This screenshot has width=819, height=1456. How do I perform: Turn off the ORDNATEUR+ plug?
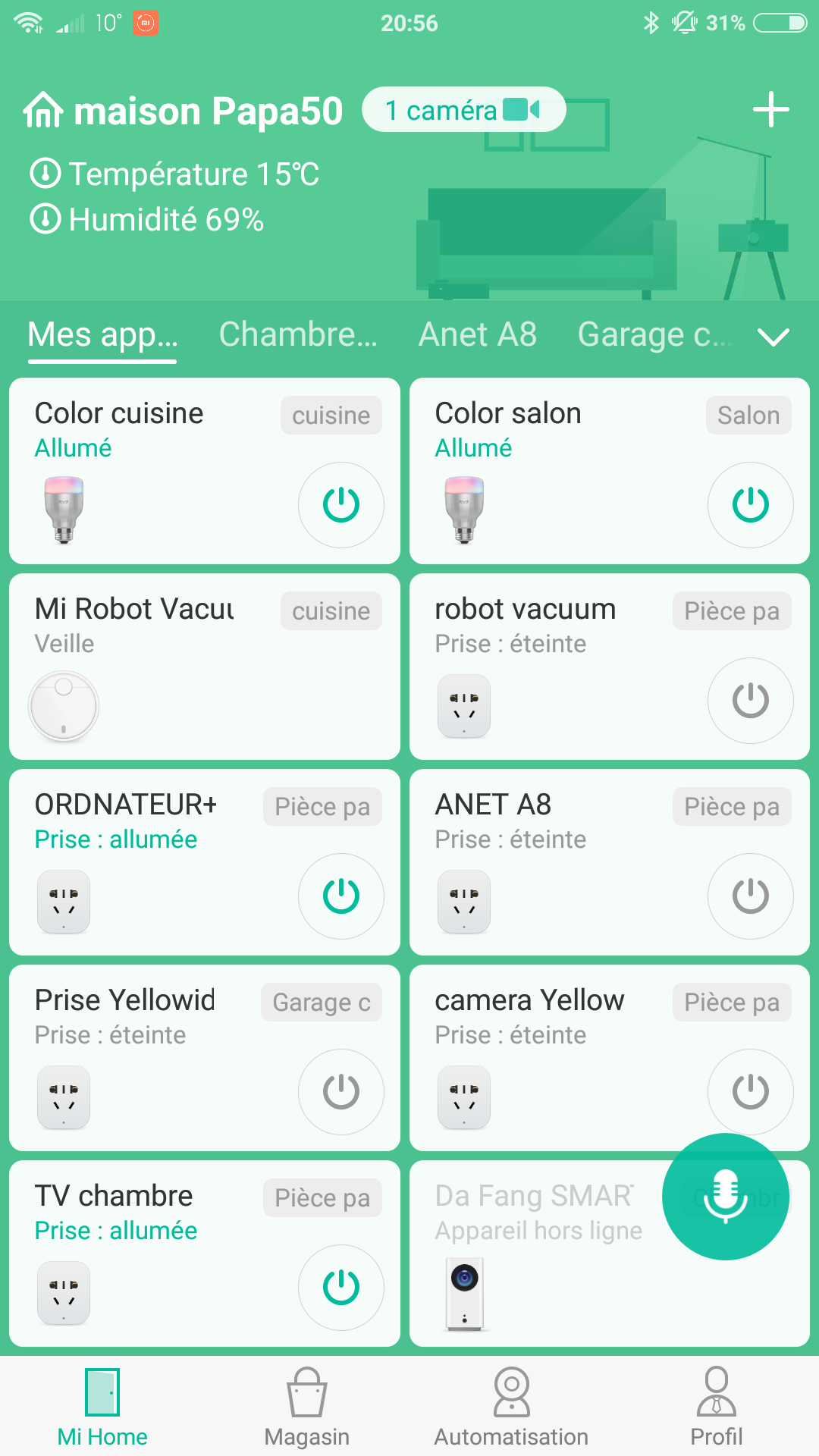click(340, 896)
